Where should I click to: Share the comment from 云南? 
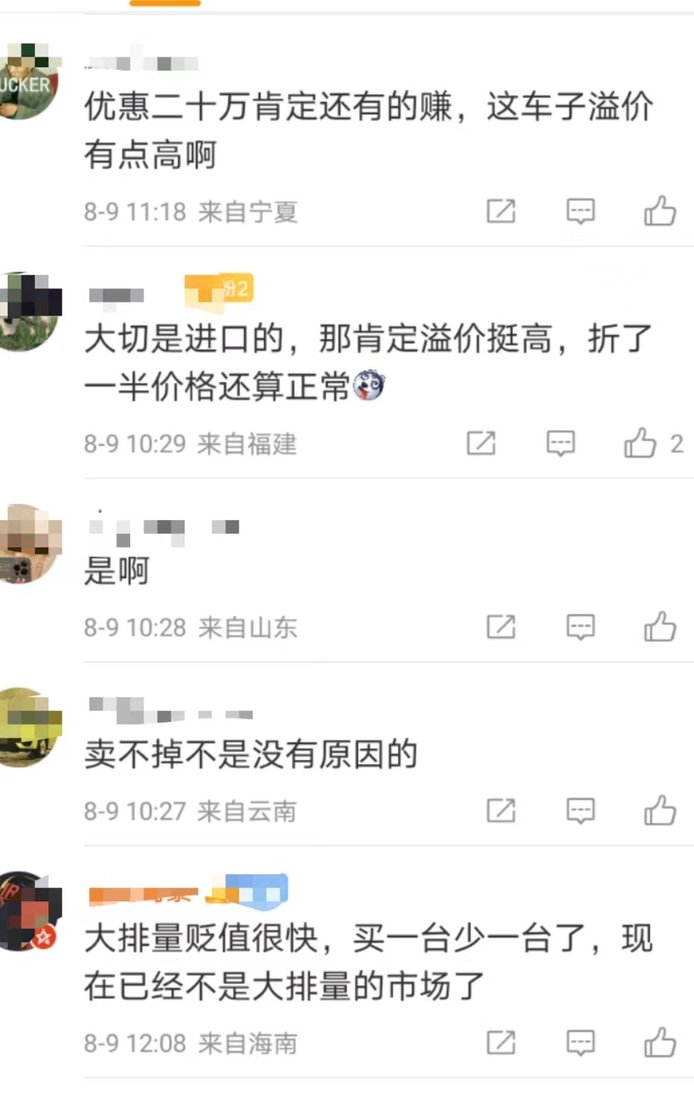click(500, 810)
